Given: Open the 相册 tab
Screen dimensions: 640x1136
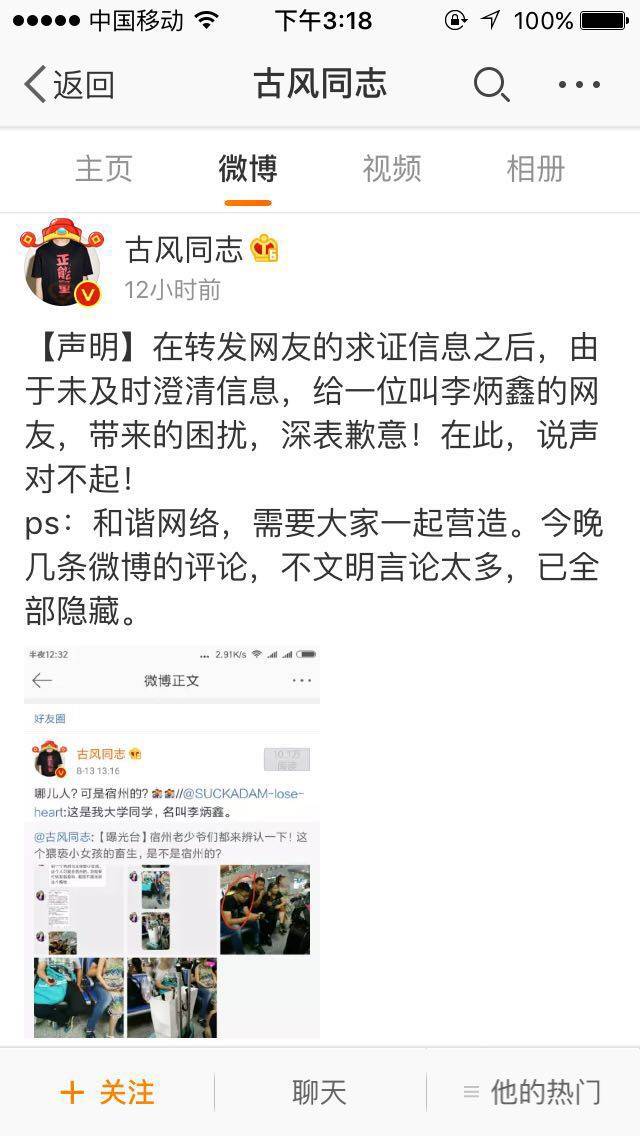Looking at the screenshot, I should click(x=535, y=169).
